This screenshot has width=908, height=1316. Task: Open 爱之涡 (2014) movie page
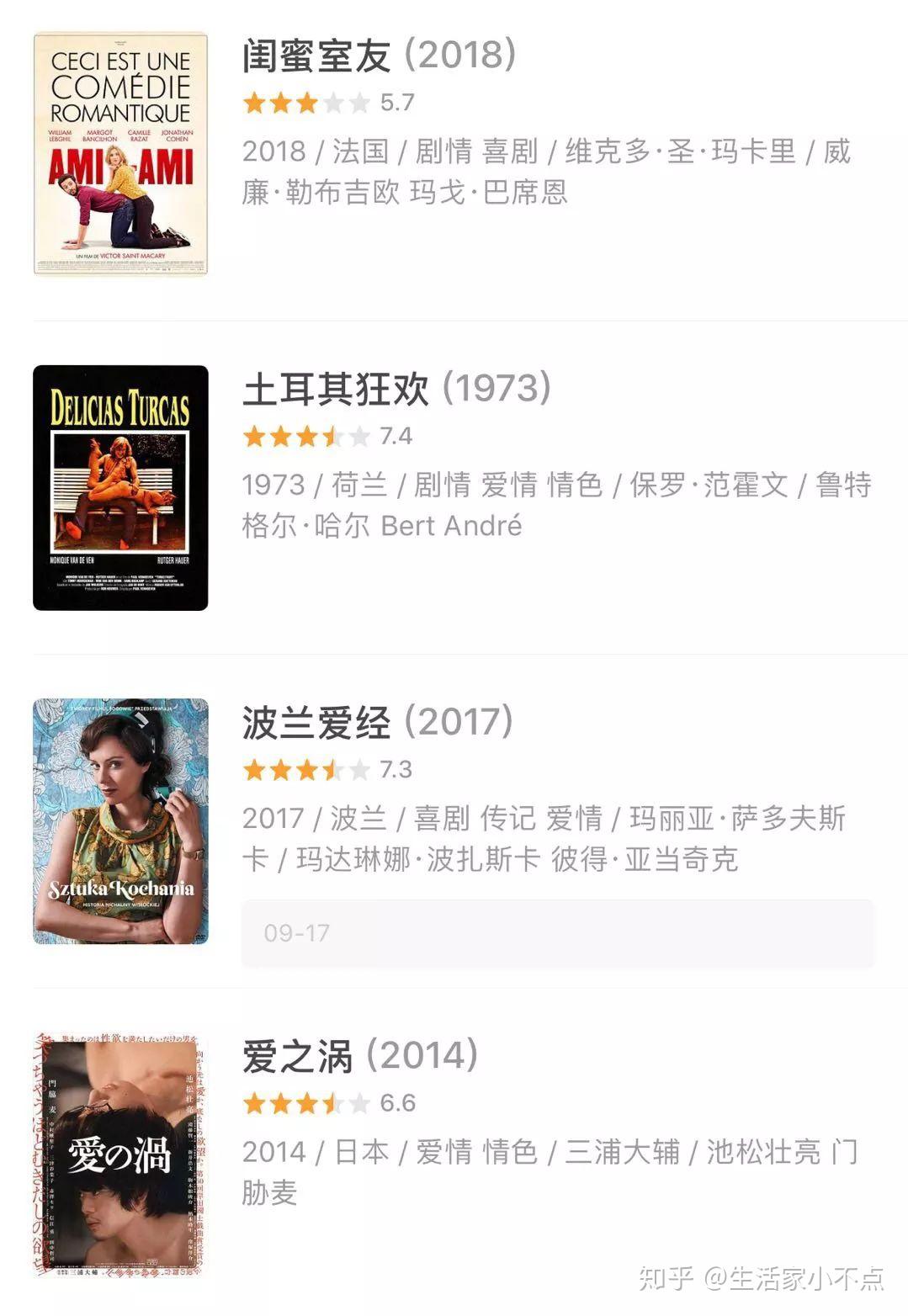click(360, 1056)
